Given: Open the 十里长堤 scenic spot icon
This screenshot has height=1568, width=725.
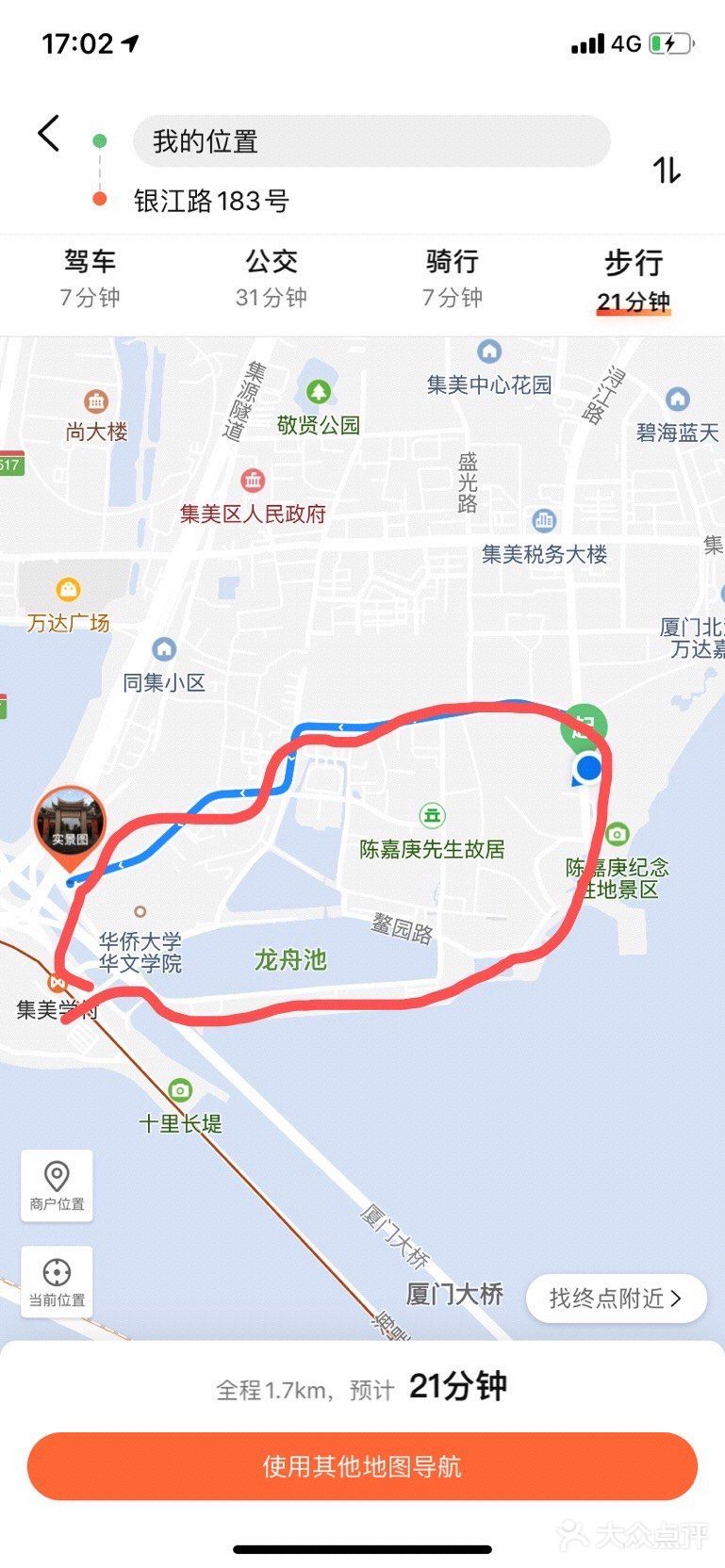Looking at the screenshot, I should [179, 1088].
